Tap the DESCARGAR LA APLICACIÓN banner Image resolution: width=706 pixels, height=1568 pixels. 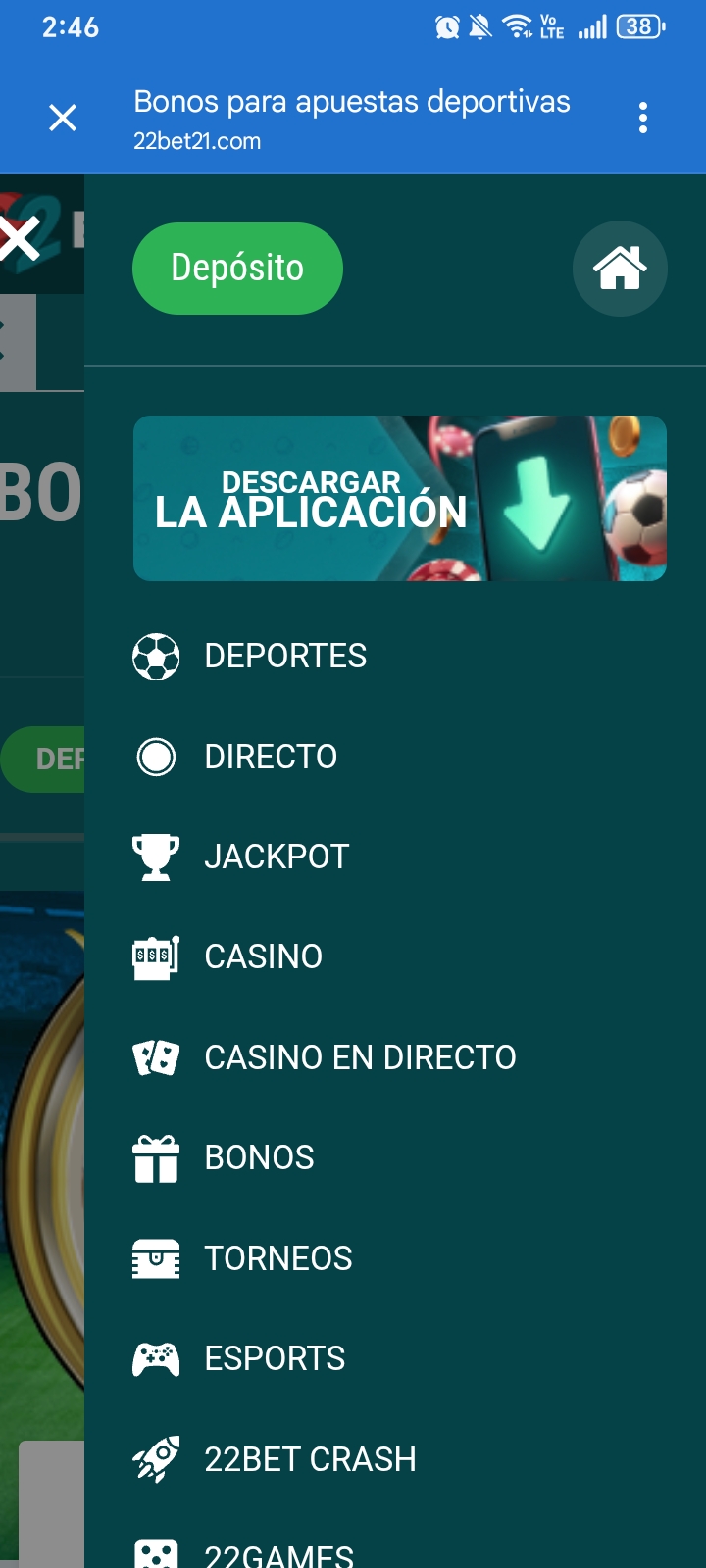pyautogui.click(x=398, y=497)
